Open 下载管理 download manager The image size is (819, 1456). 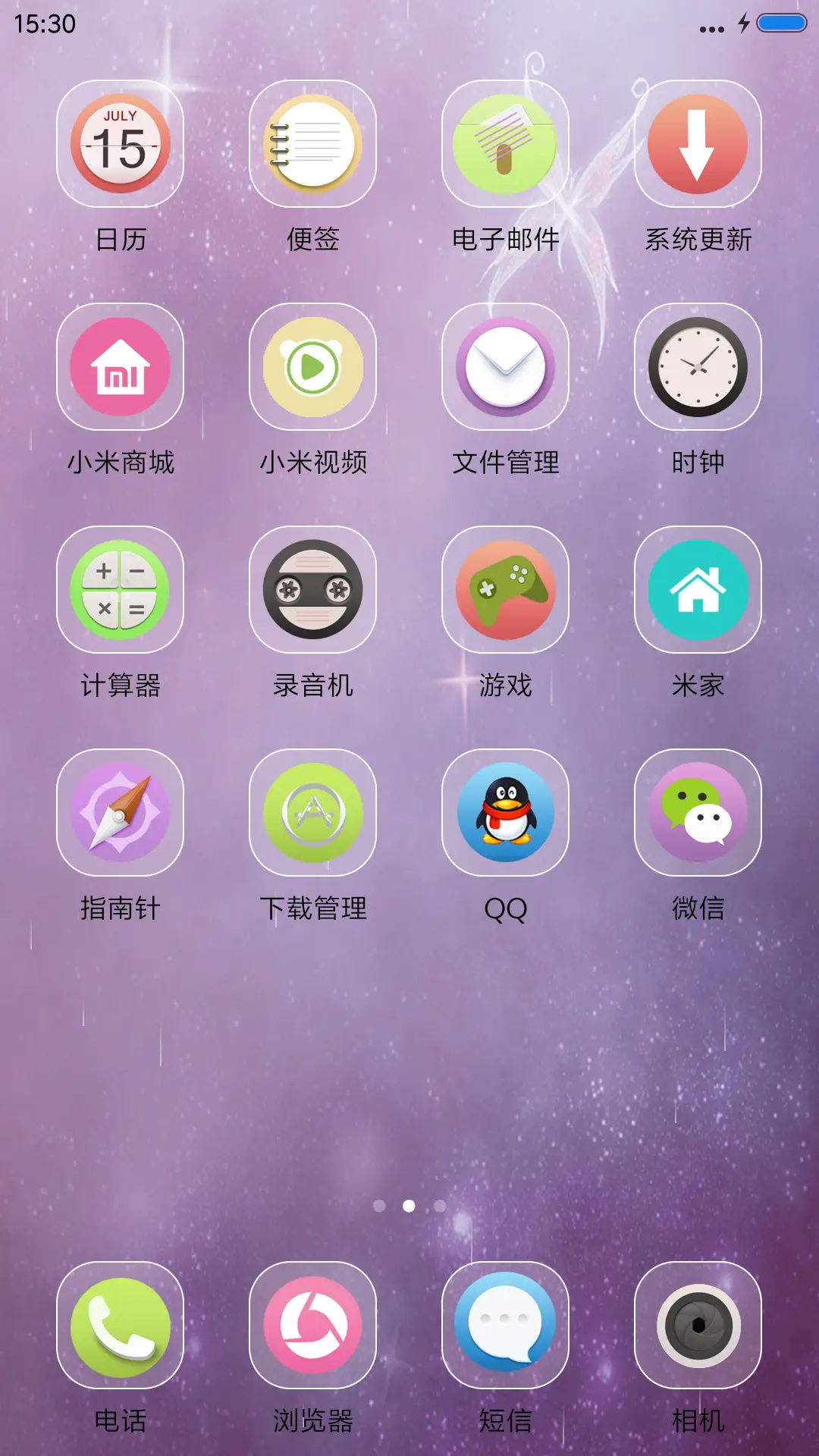pos(313,813)
